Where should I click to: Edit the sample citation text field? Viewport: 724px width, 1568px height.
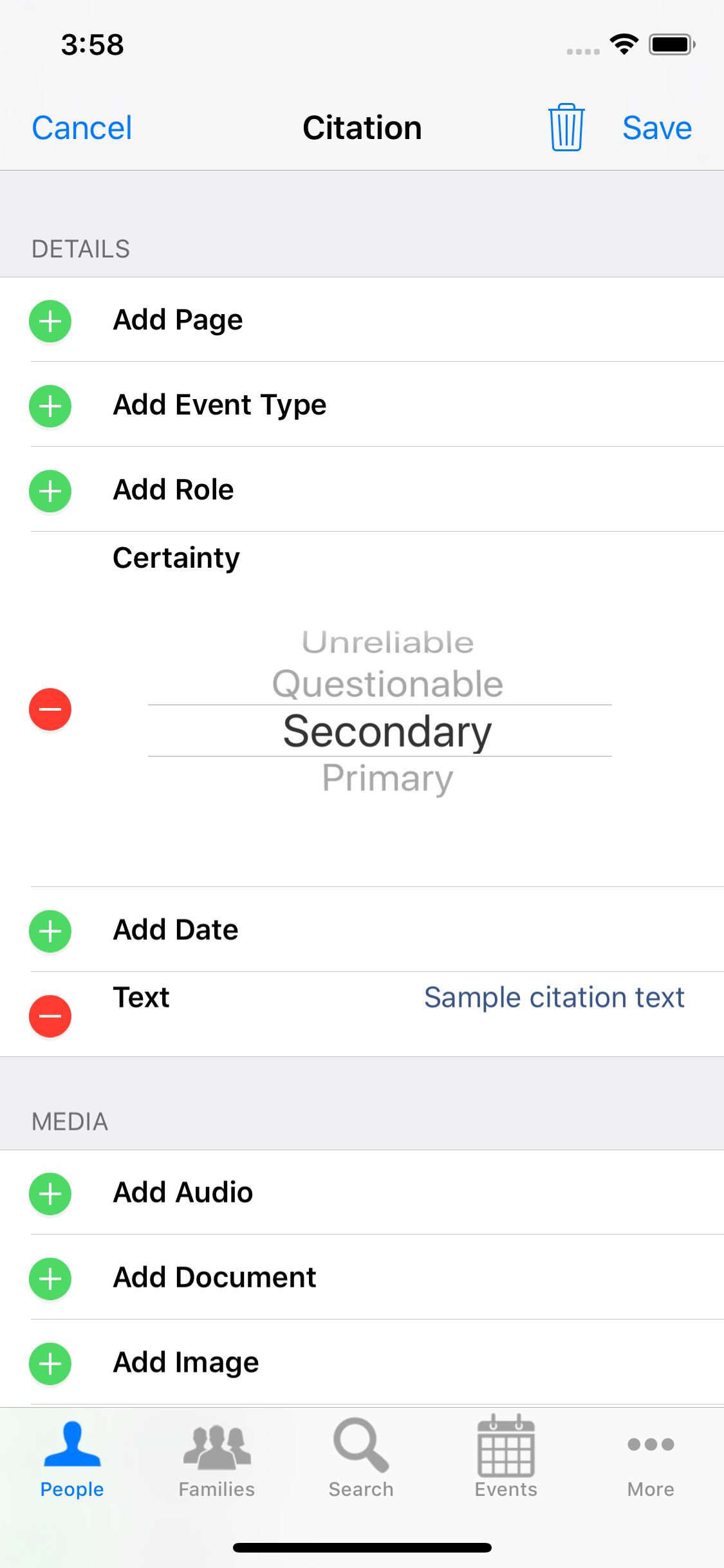coord(553,998)
